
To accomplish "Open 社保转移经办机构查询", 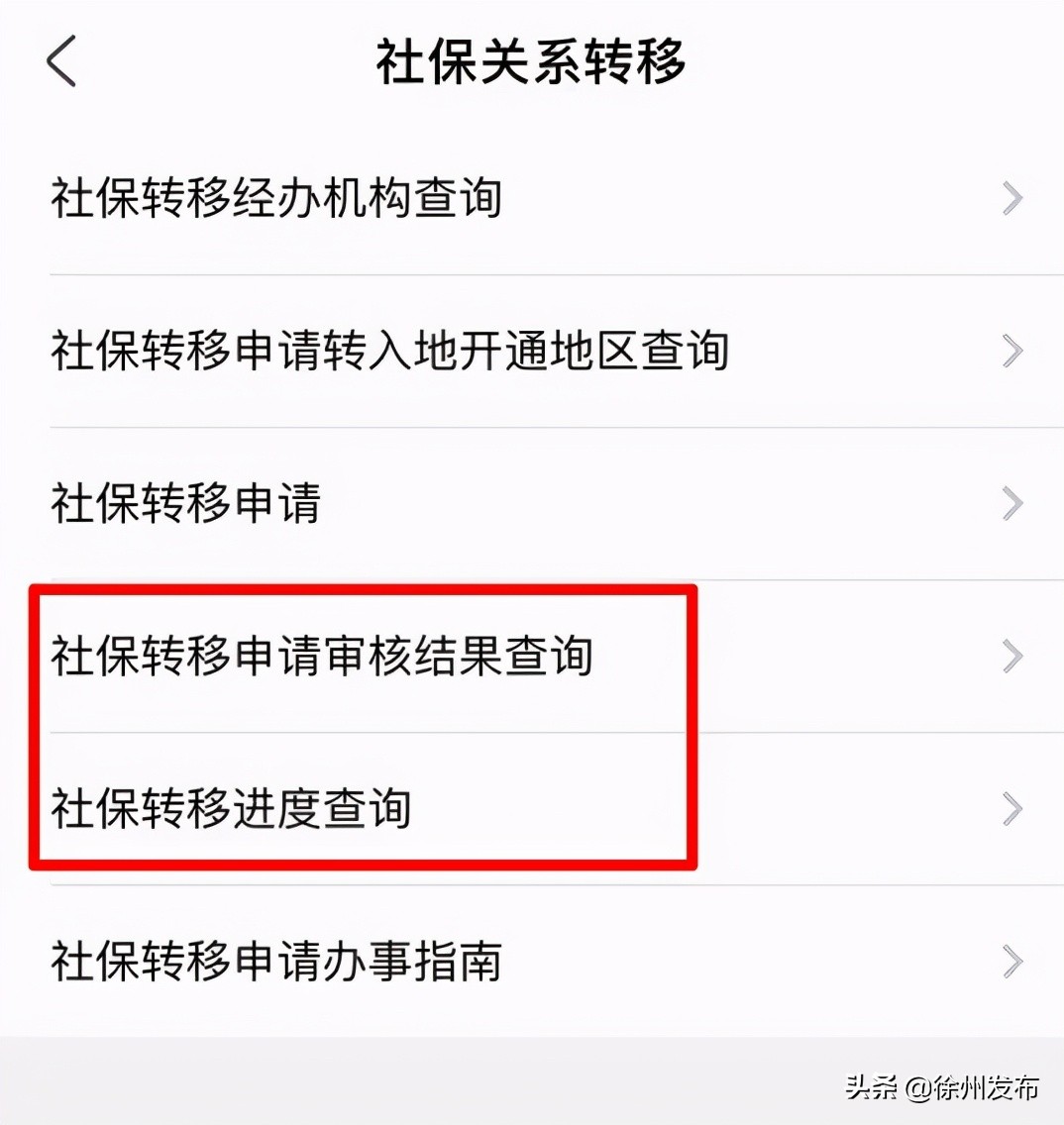I will [x=276, y=199].
